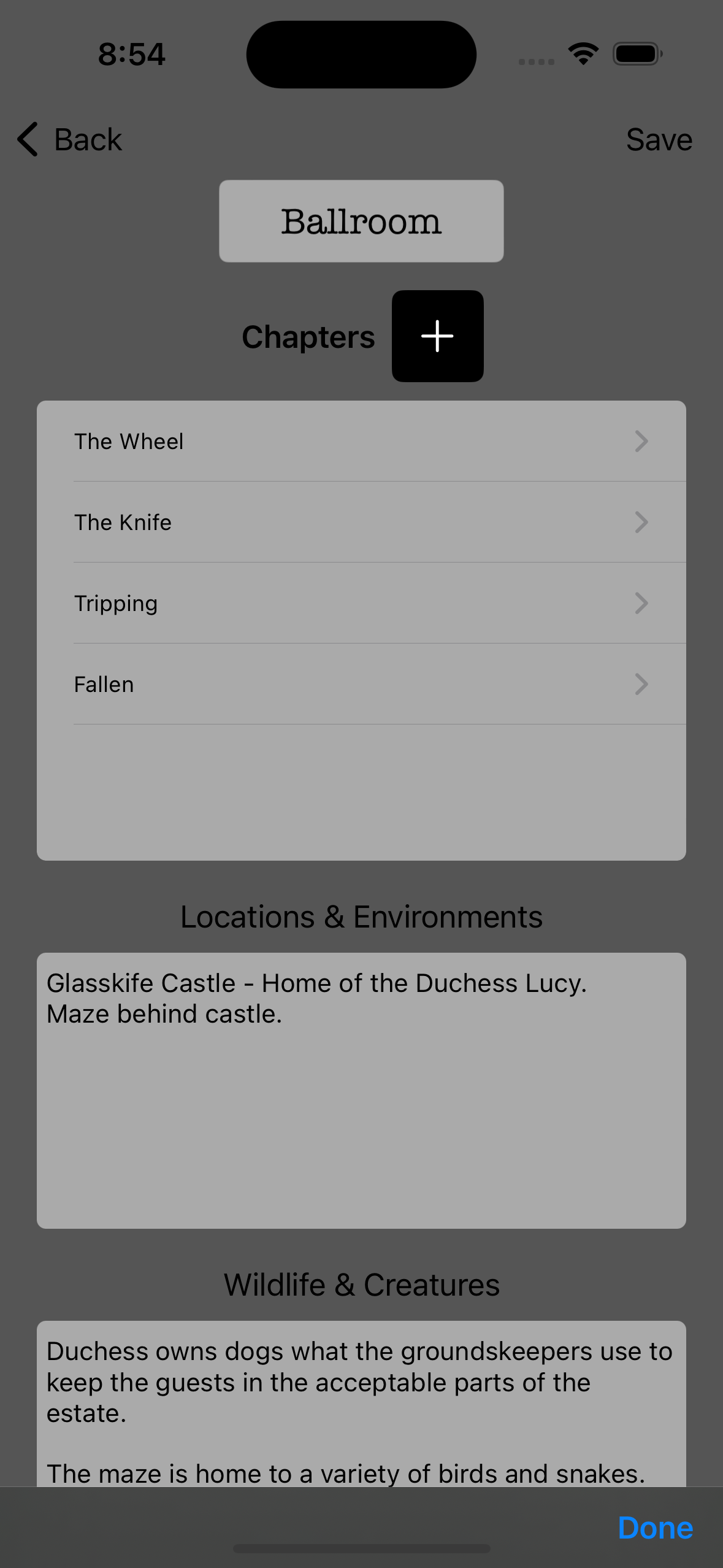The width and height of the screenshot is (723, 1568).
Task: Edit the Ballroom title field
Action: point(361,221)
